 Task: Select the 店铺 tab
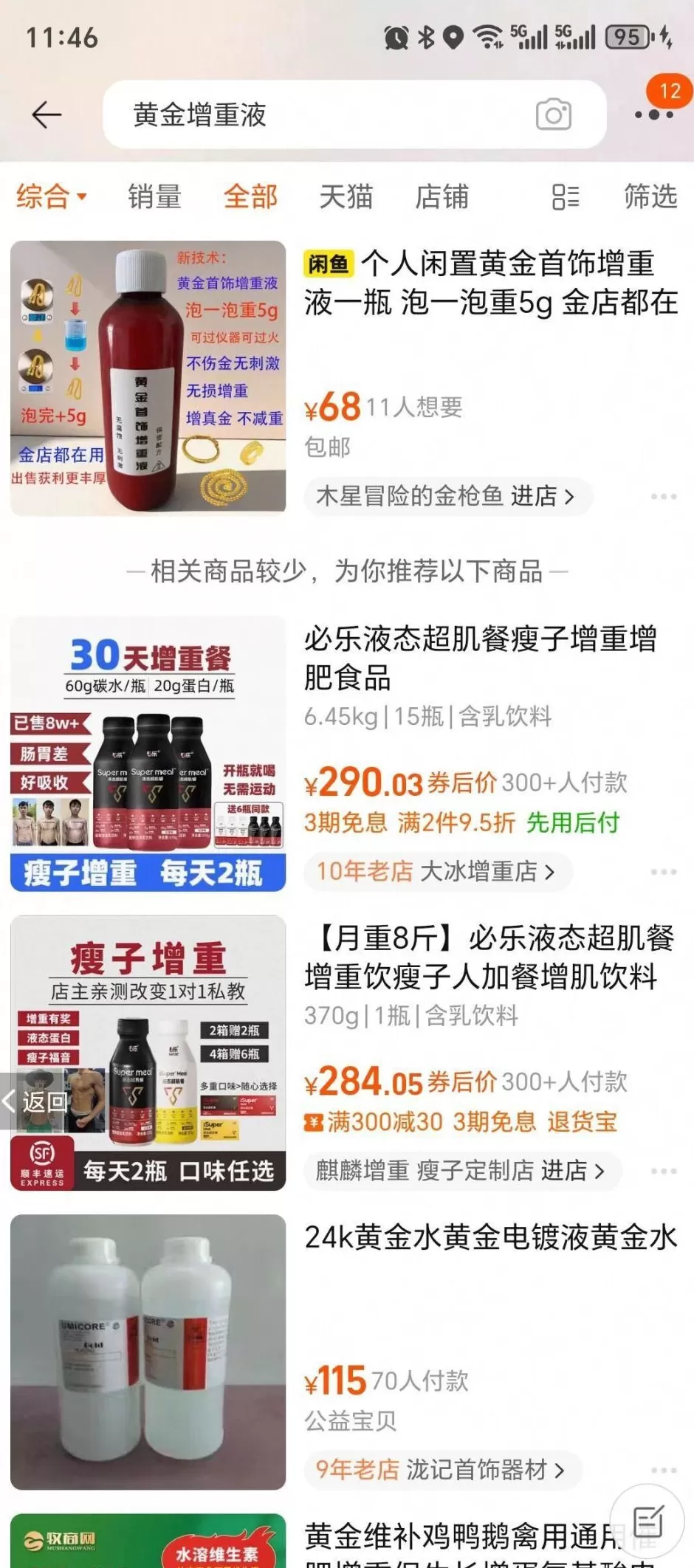pos(442,197)
